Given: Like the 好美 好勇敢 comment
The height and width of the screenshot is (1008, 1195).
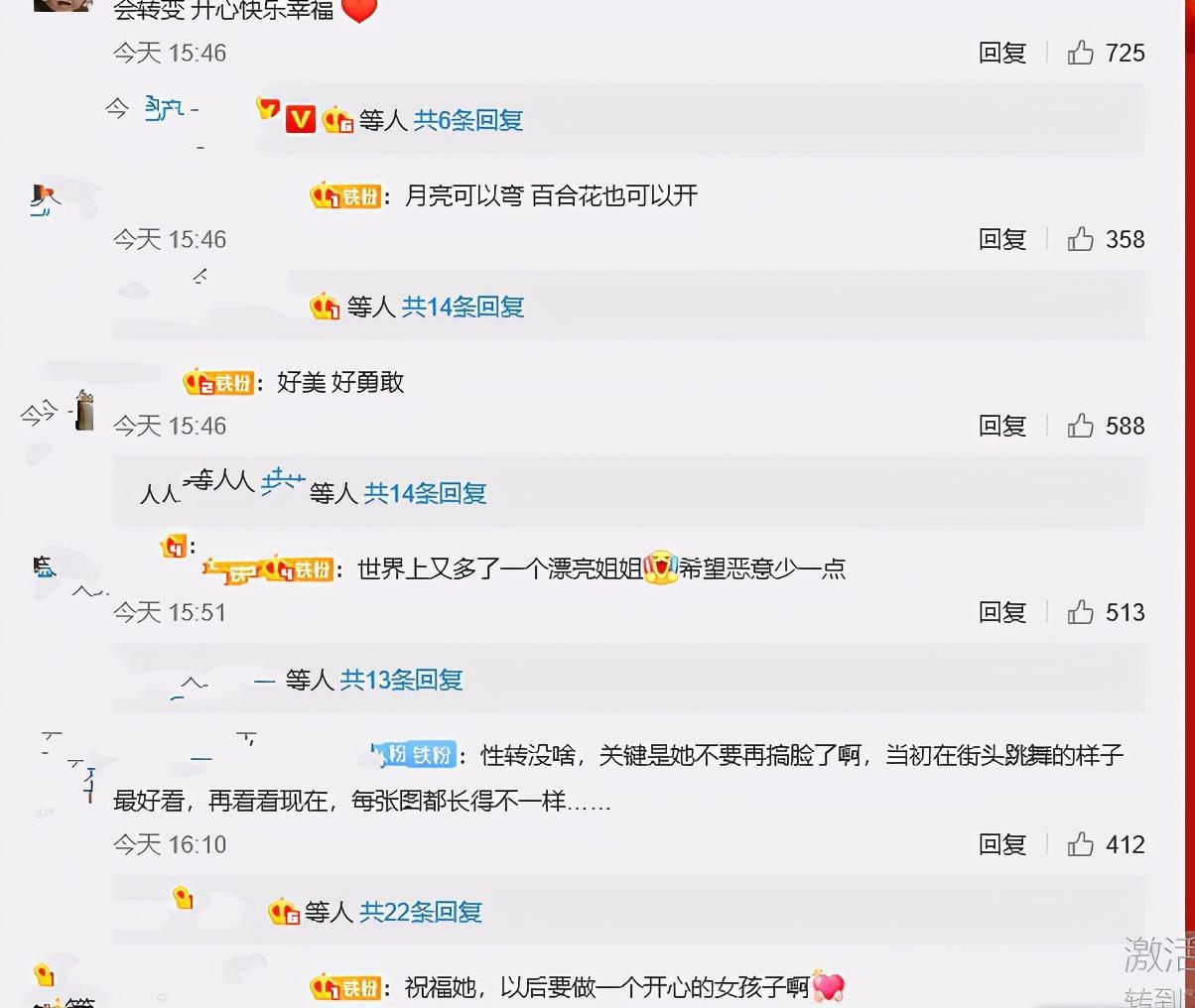Looking at the screenshot, I should pos(1081,426).
